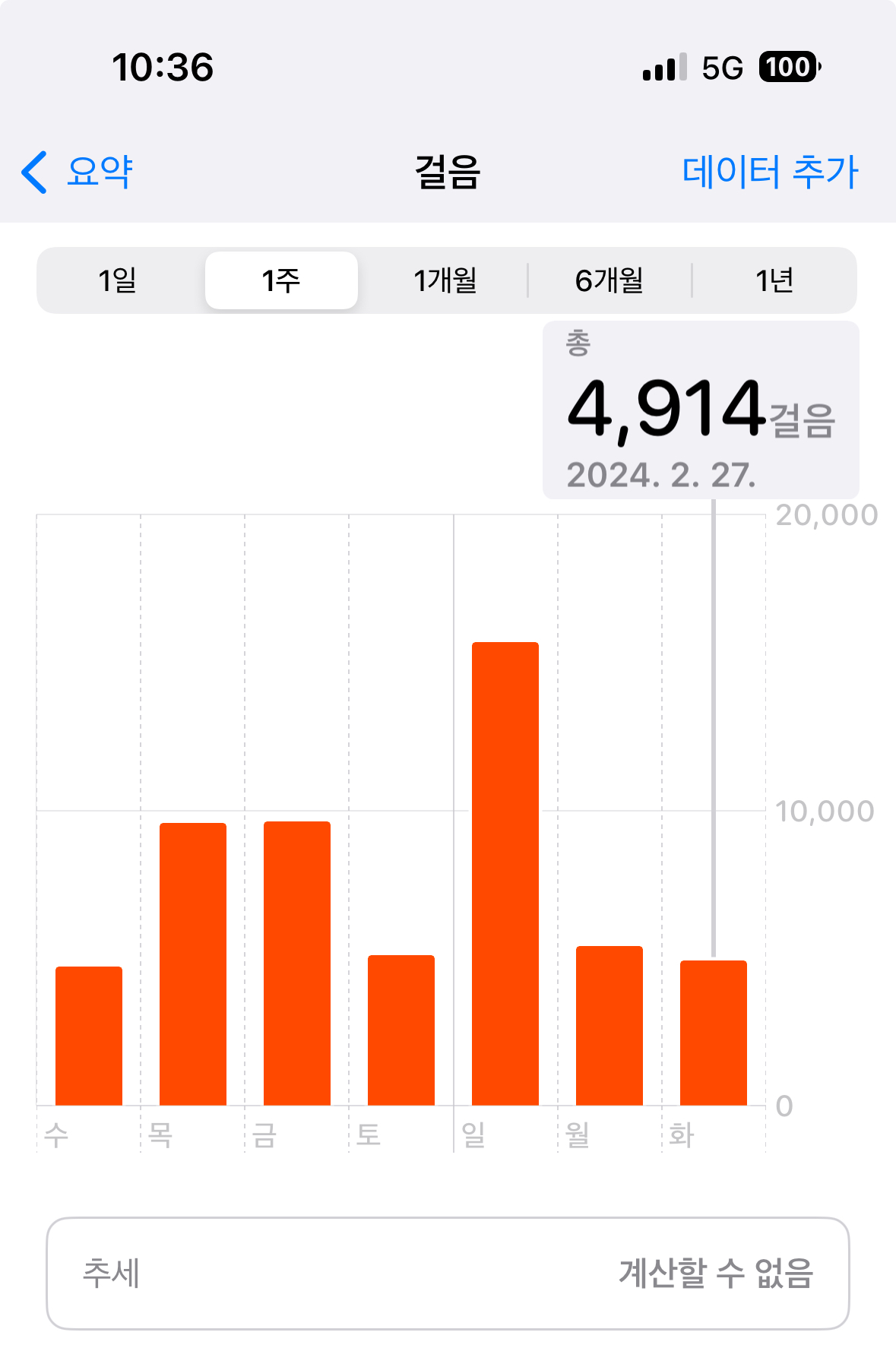Image resolution: width=896 pixels, height=1367 pixels.
Task: Select the 1주 range
Action: click(281, 280)
